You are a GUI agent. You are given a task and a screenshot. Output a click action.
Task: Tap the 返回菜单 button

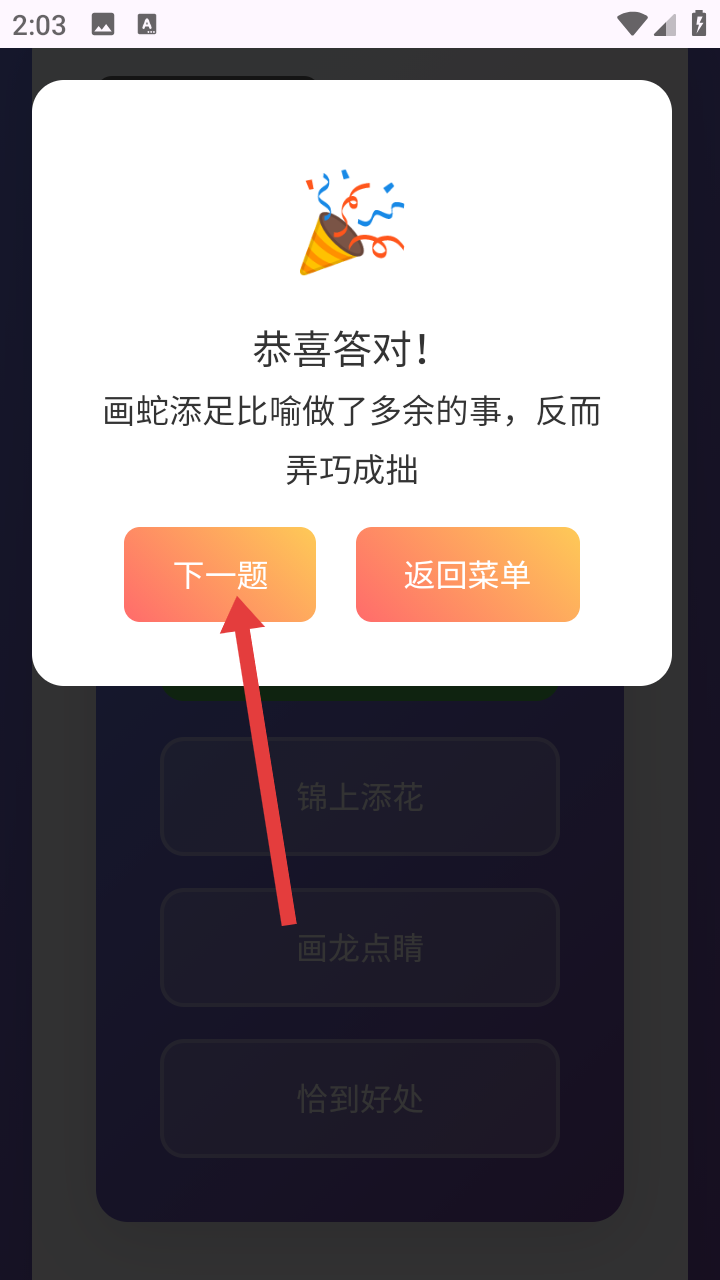pos(467,574)
